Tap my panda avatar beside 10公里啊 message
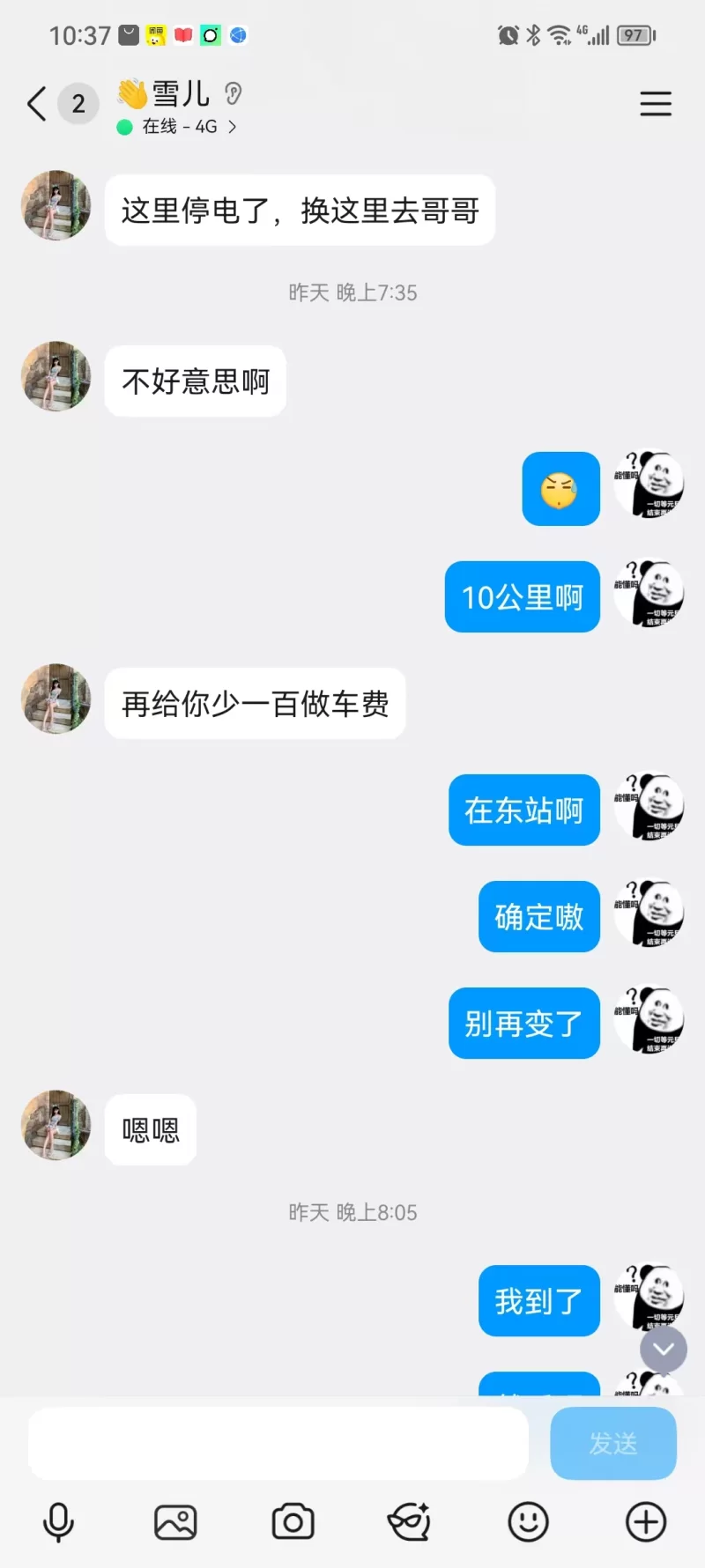 pos(649,593)
